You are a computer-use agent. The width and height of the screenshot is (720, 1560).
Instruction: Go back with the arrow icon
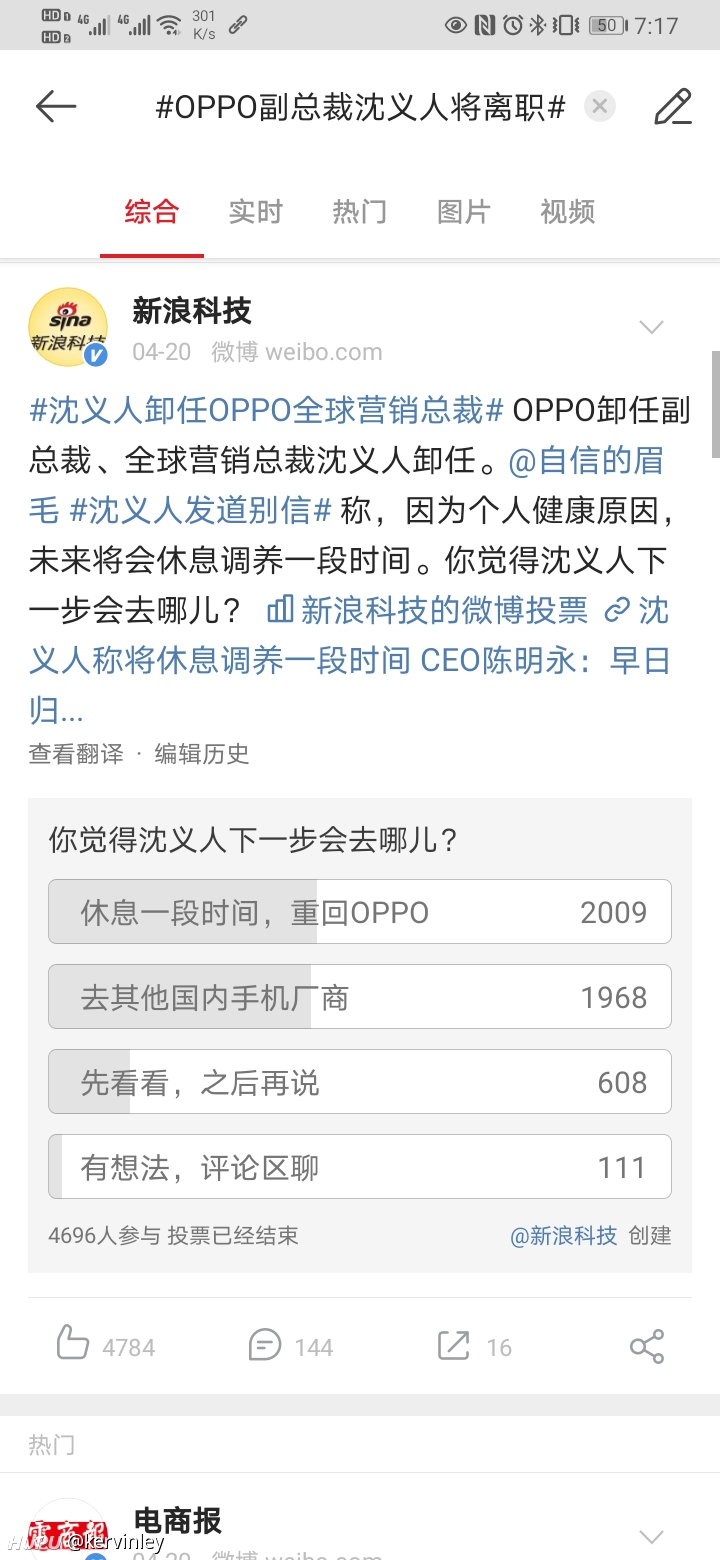coord(56,106)
